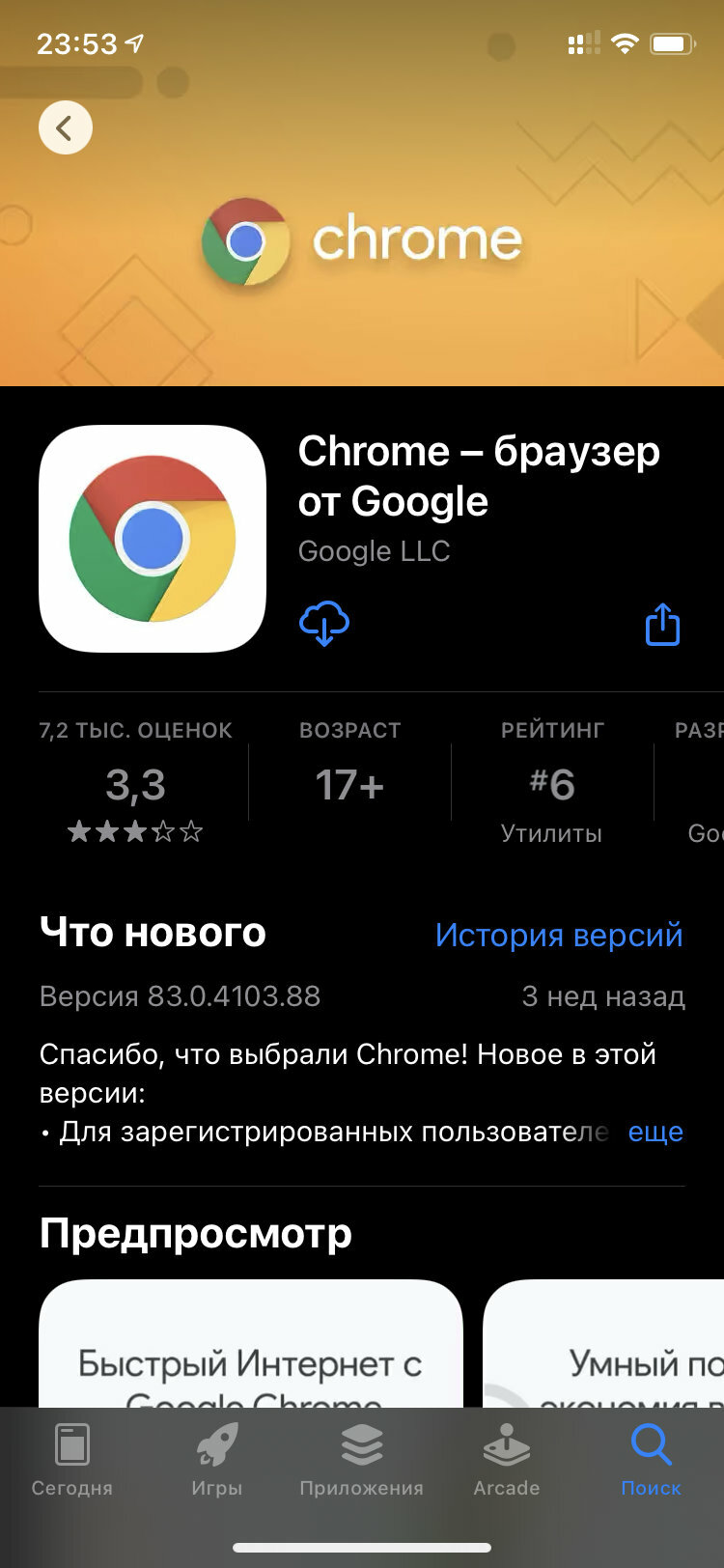Go back using the top arrow
The image size is (724, 1568).
66,127
